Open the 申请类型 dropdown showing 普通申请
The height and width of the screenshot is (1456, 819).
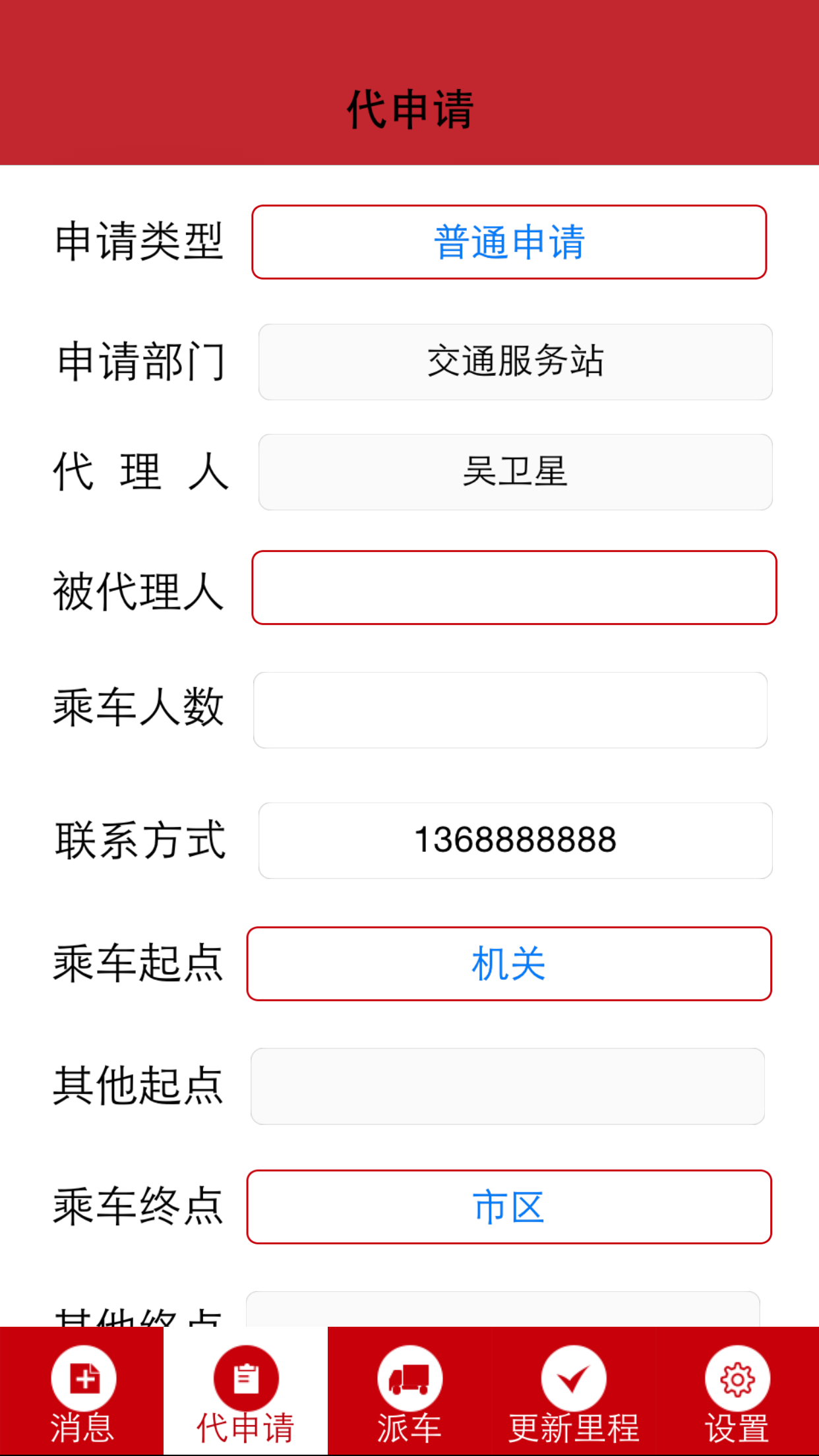coord(508,242)
